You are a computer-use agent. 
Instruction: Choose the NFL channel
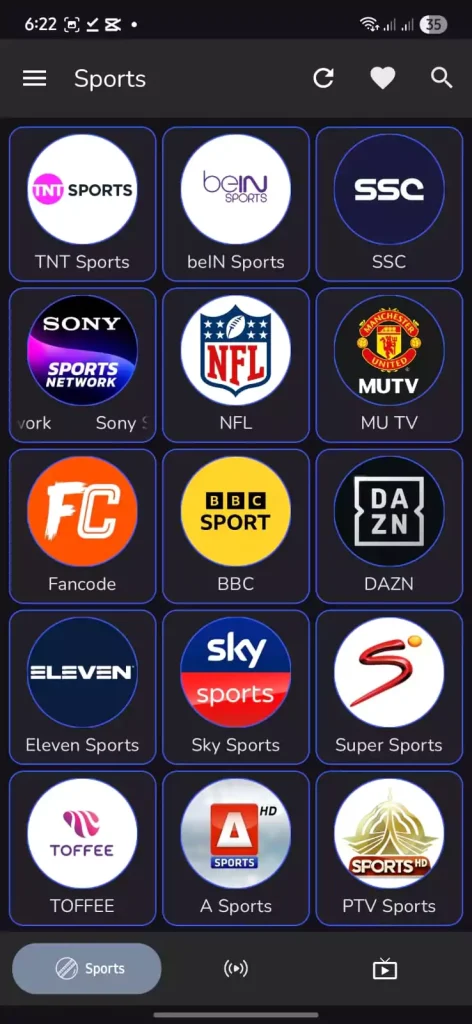tap(236, 365)
